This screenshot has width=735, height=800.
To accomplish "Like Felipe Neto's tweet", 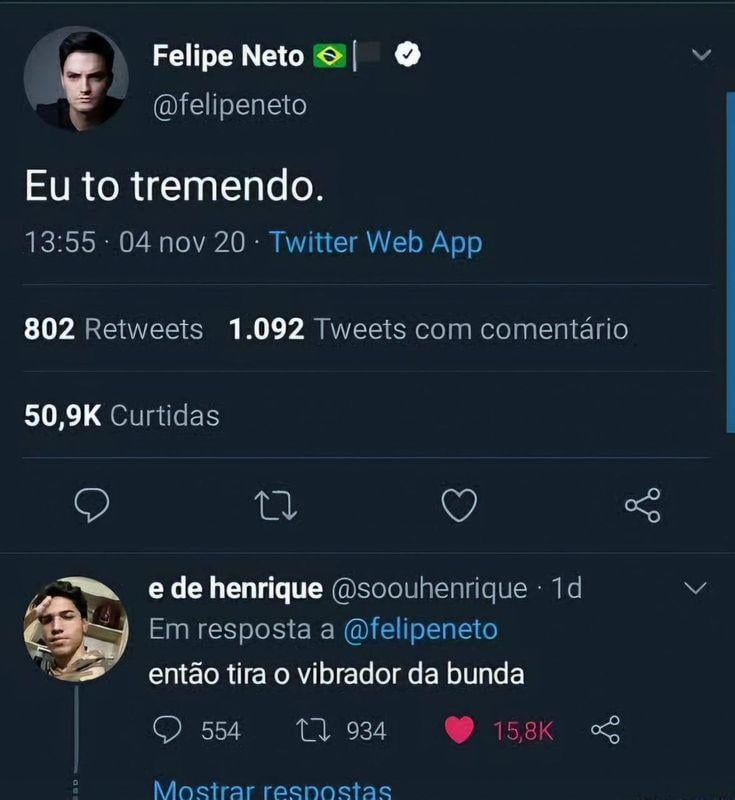I will click(459, 506).
